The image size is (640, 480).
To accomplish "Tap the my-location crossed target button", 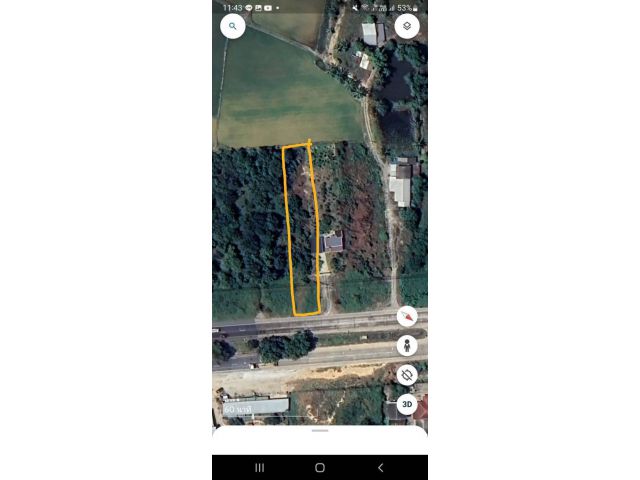I will click(407, 375).
